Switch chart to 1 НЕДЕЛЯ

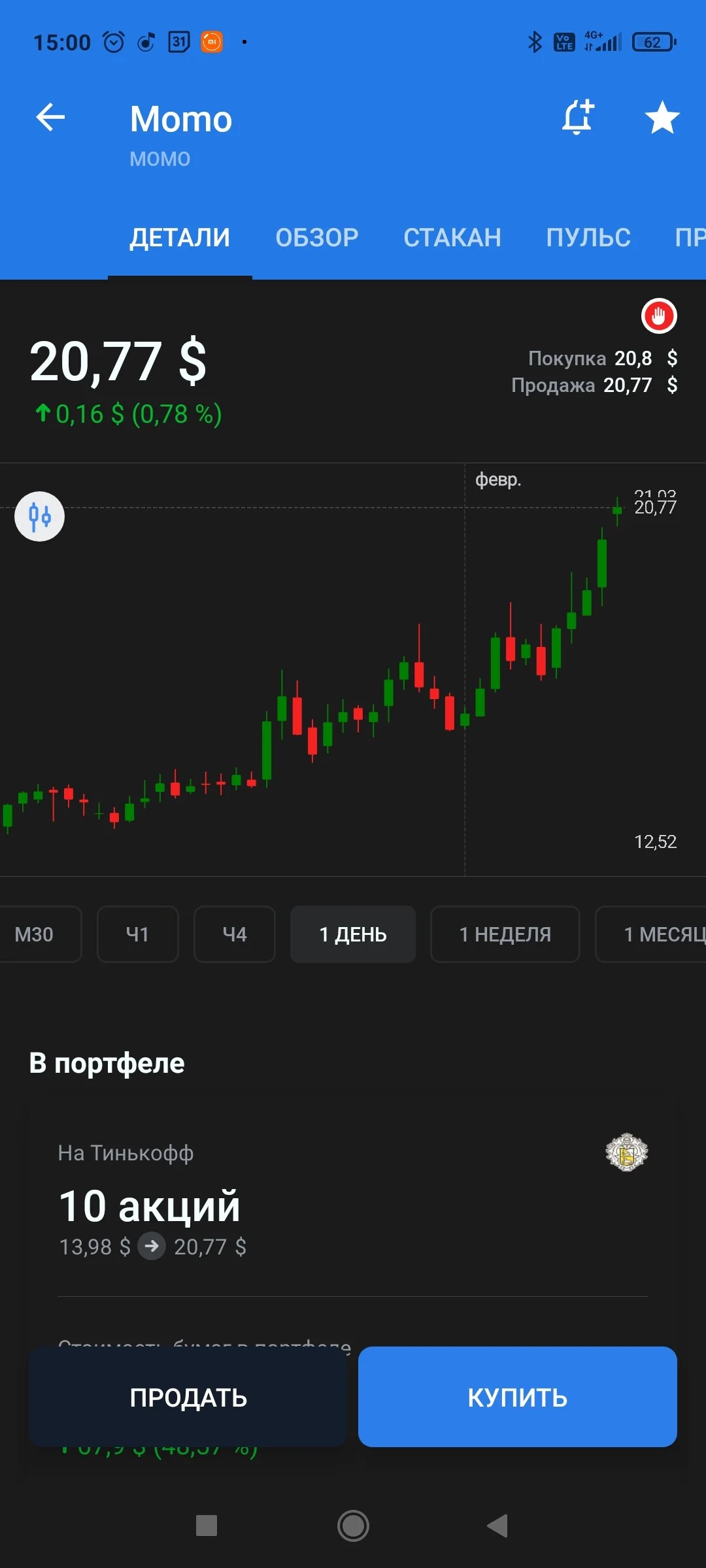point(505,934)
